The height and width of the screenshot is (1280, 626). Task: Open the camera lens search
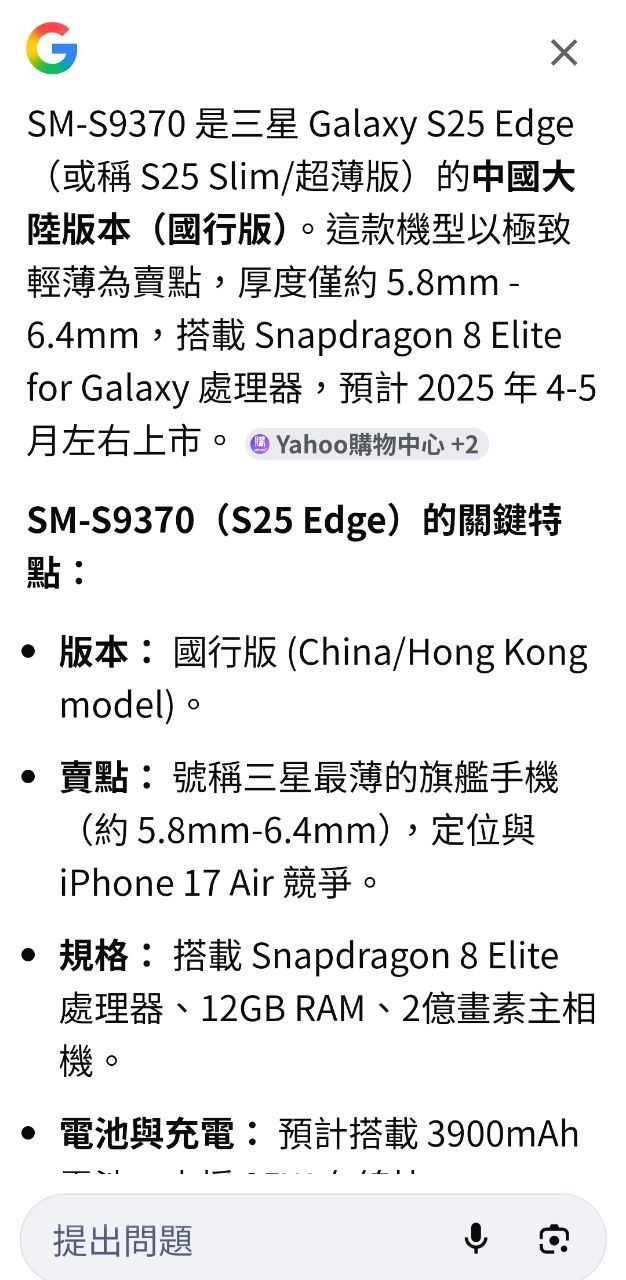coord(553,1239)
